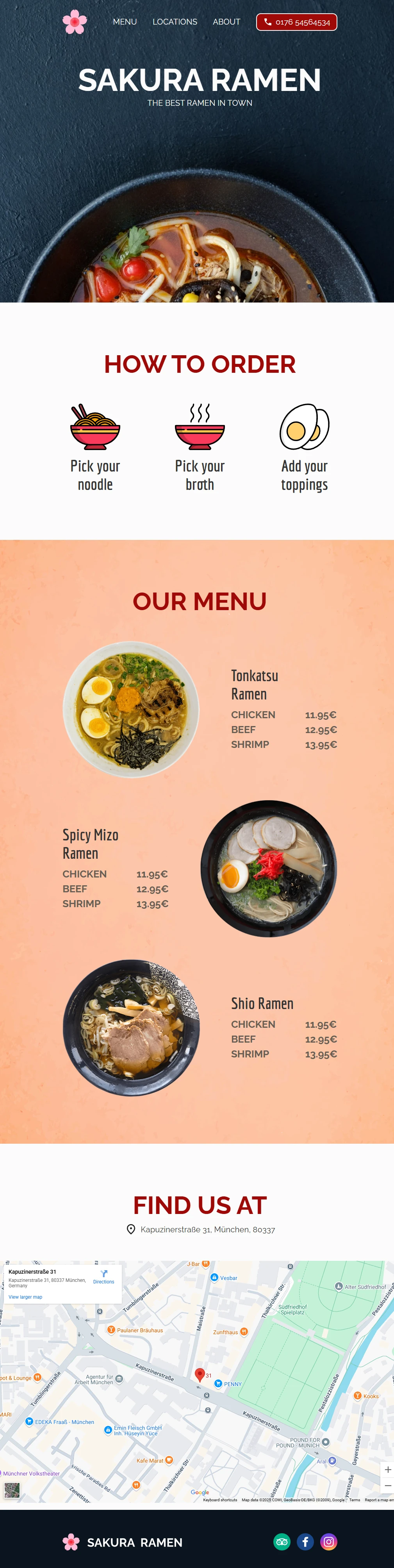Open map Keyboard shortcuts

click(220, 1500)
